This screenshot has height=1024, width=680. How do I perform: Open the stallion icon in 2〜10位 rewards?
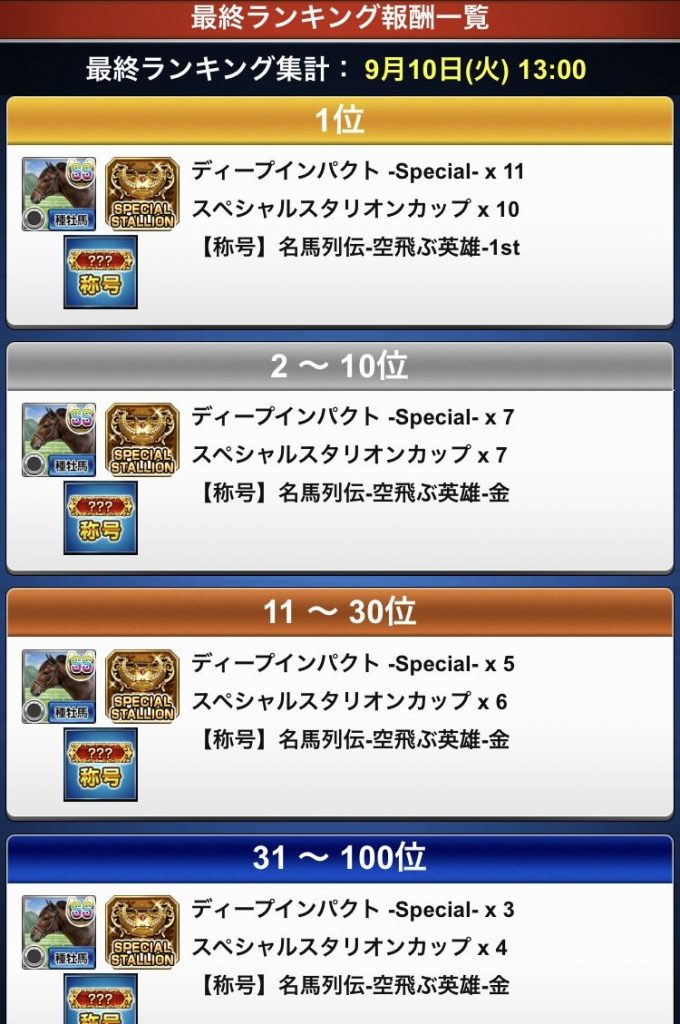59,440
